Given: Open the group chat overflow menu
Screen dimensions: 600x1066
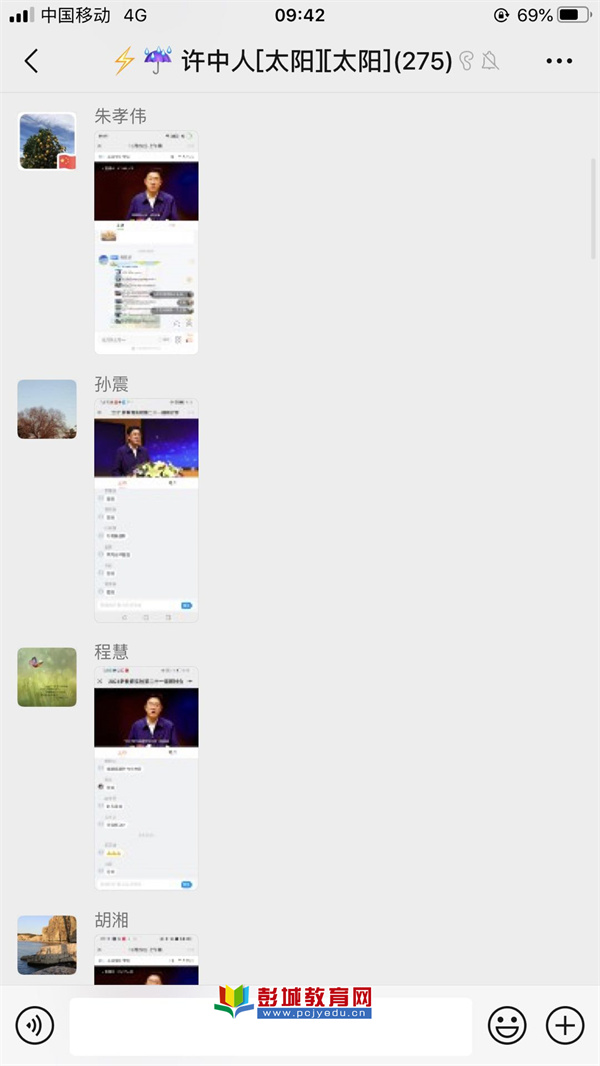Looking at the screenshot, I should coord(559,61).
